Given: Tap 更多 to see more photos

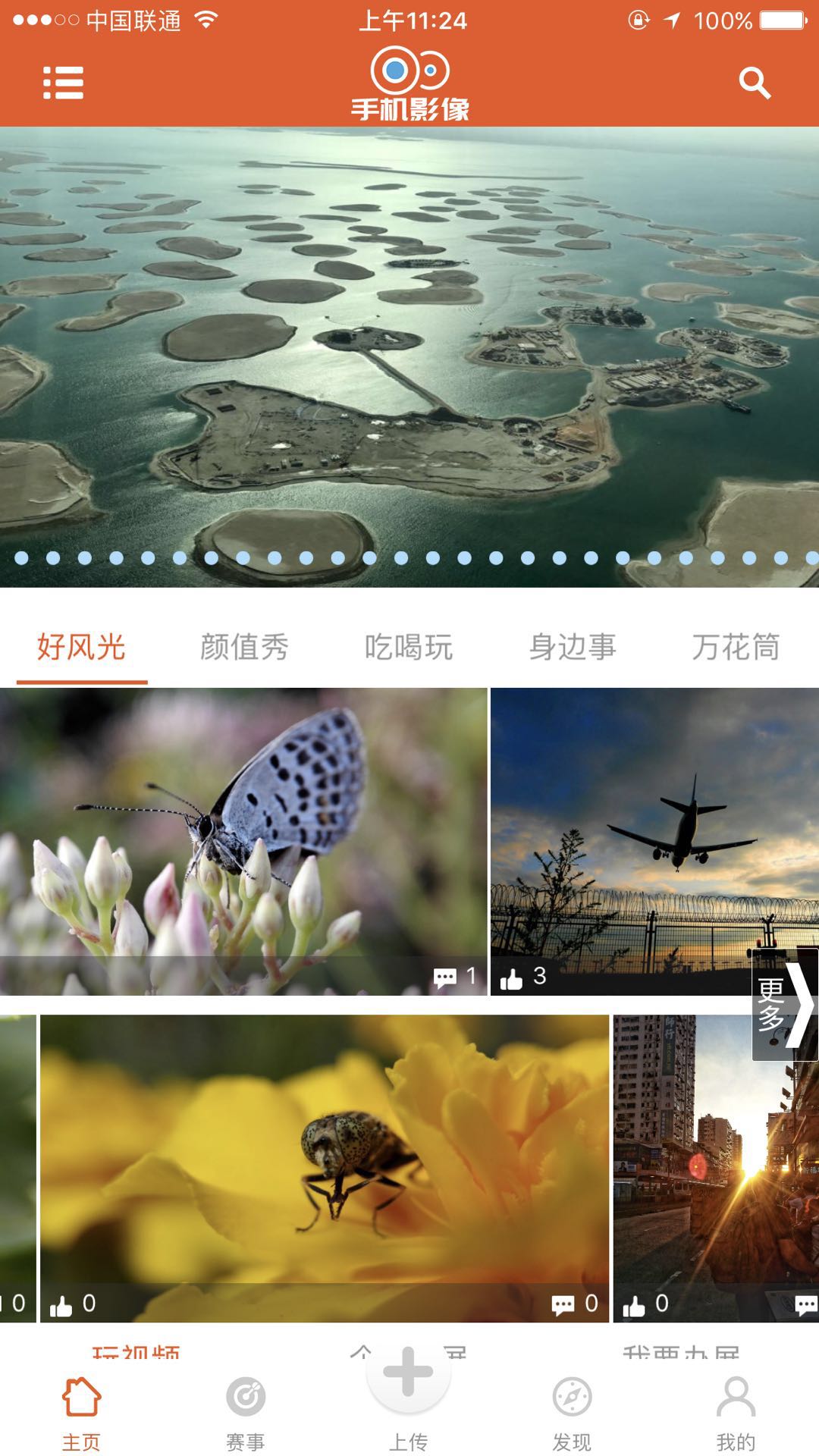Looking at the screenshot, I should click(785, 1004).
